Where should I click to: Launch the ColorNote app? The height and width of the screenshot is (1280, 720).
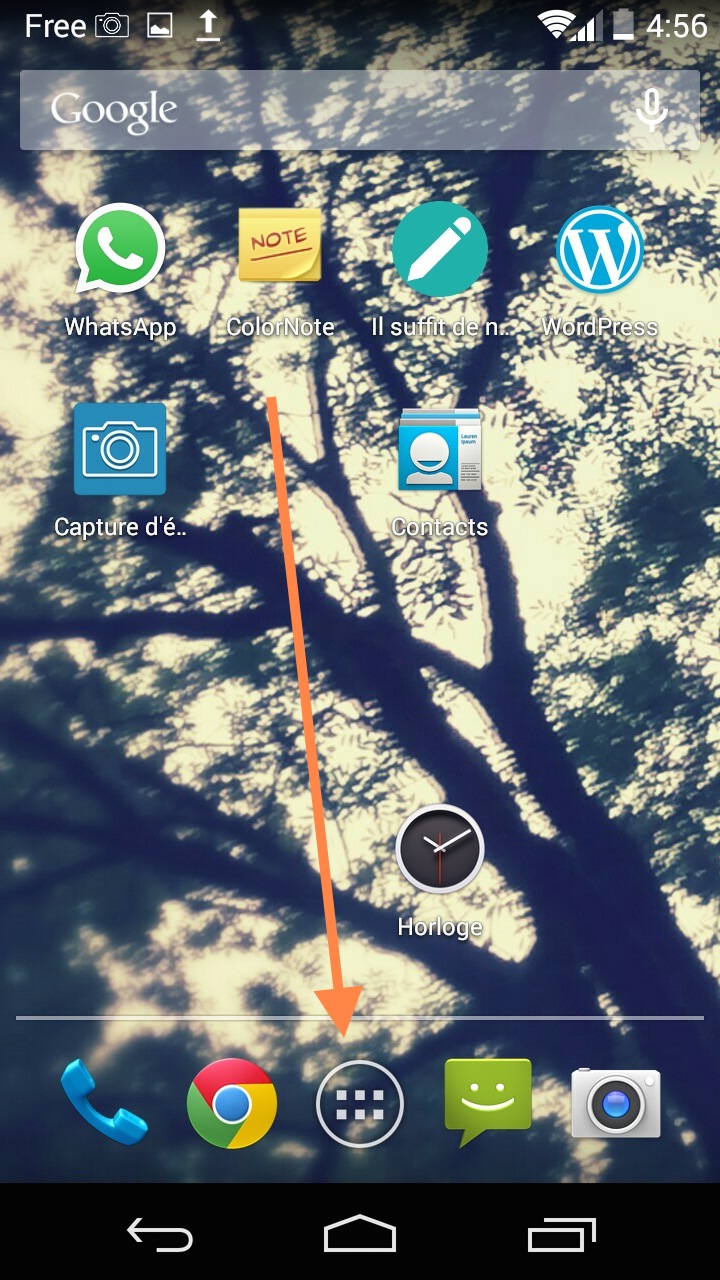point(280,270)
